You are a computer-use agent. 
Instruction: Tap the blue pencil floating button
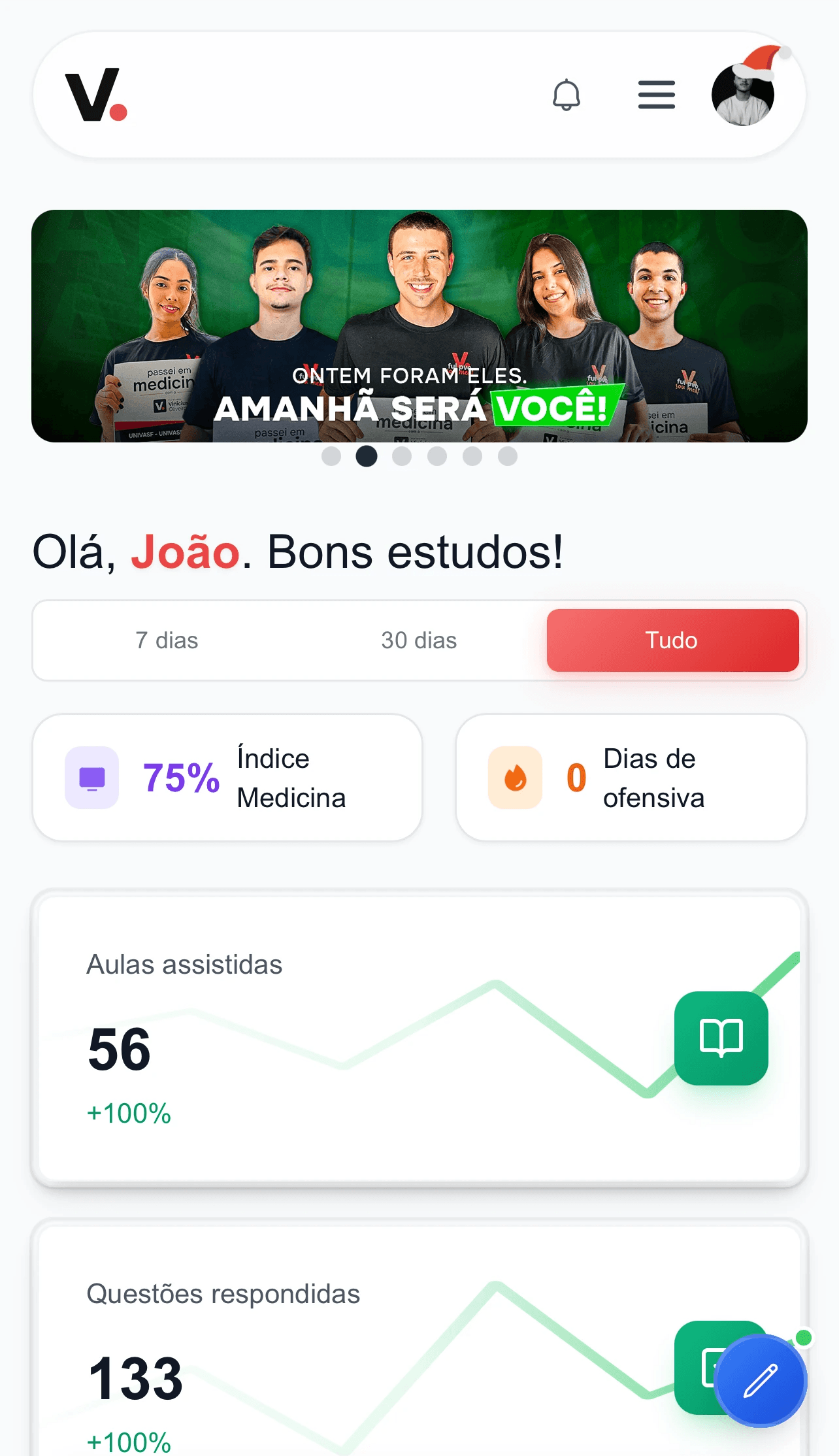(x=761, y=1381)
